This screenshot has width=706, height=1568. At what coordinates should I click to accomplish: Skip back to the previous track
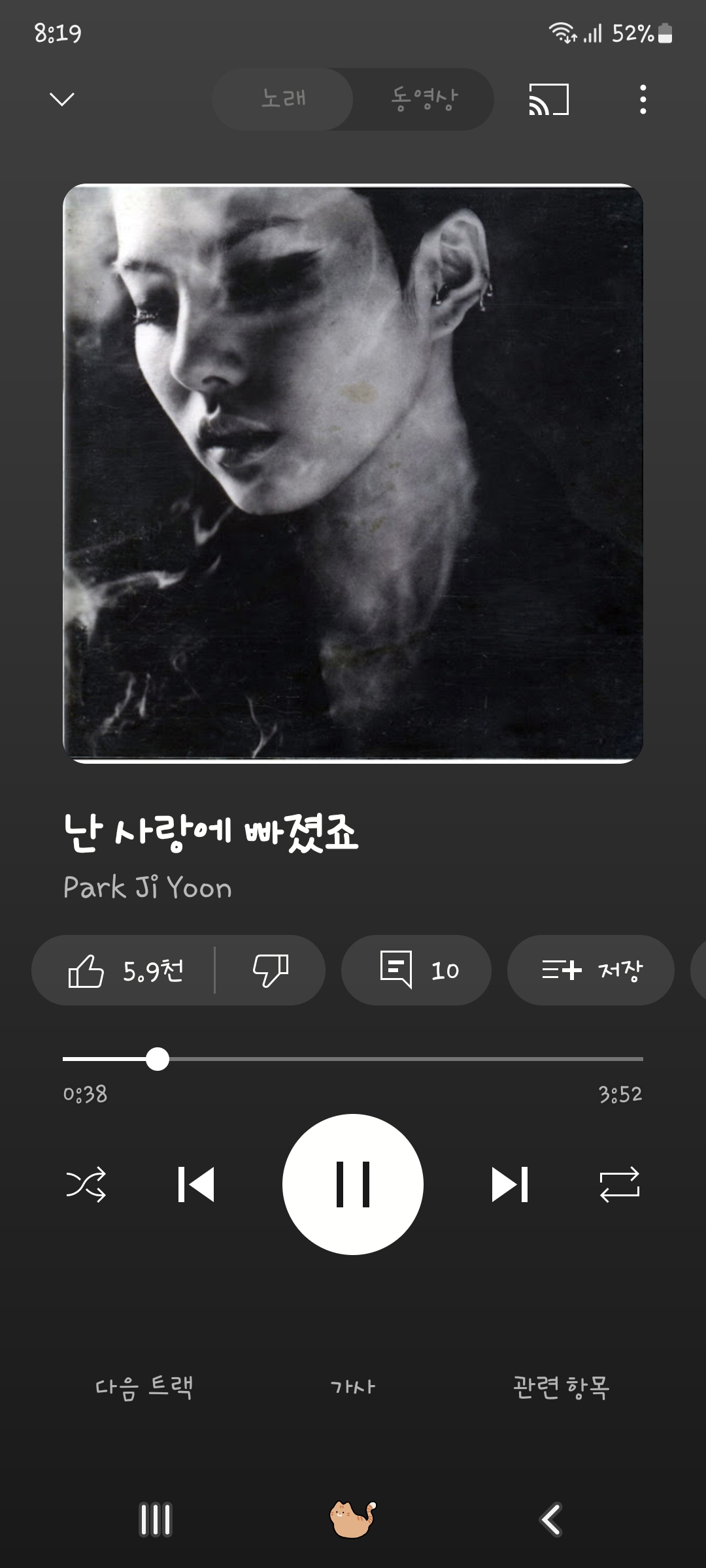196,1184
